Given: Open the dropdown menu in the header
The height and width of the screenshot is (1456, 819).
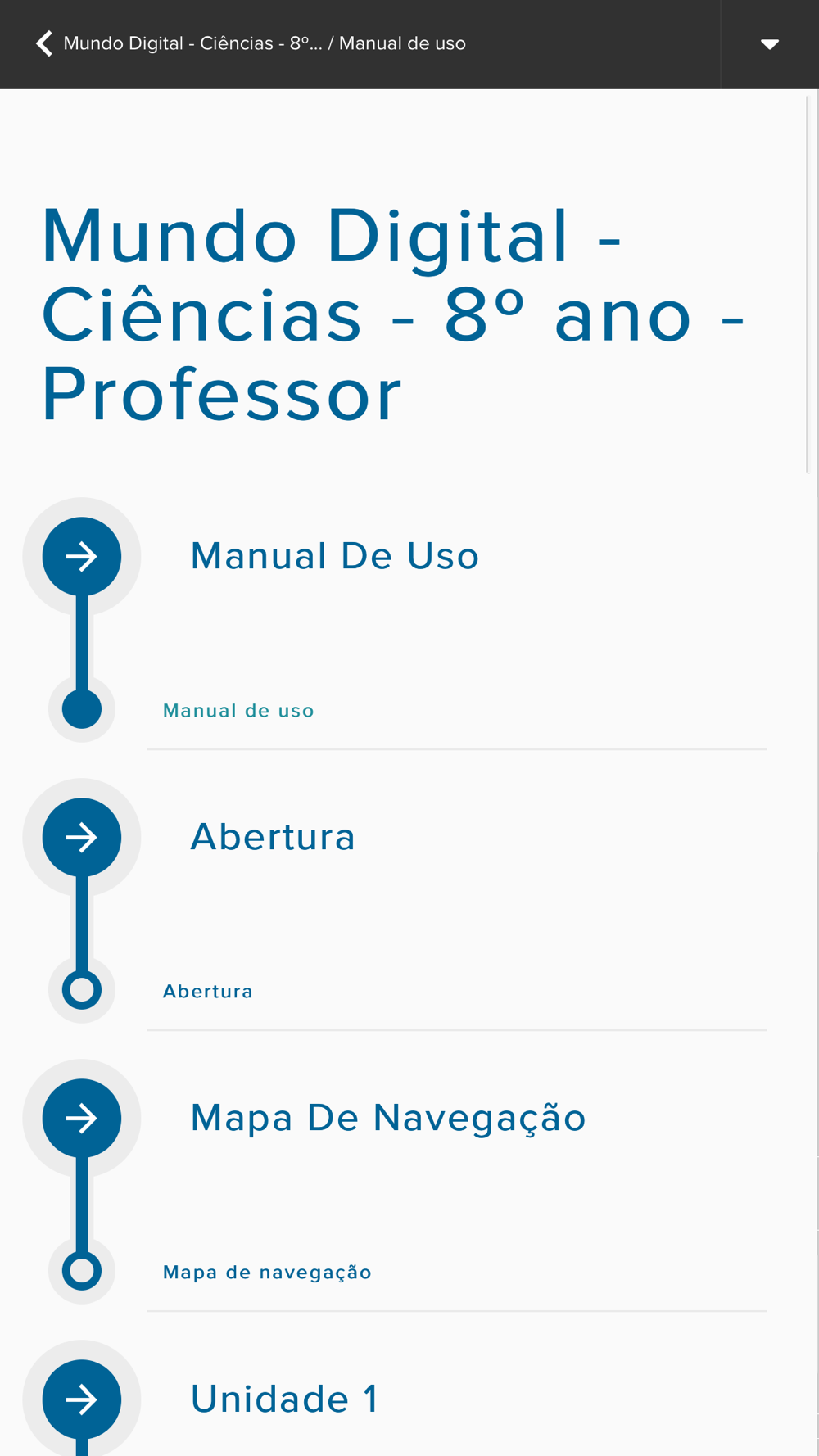Looking at the screenshot, I should pos(769,44).
